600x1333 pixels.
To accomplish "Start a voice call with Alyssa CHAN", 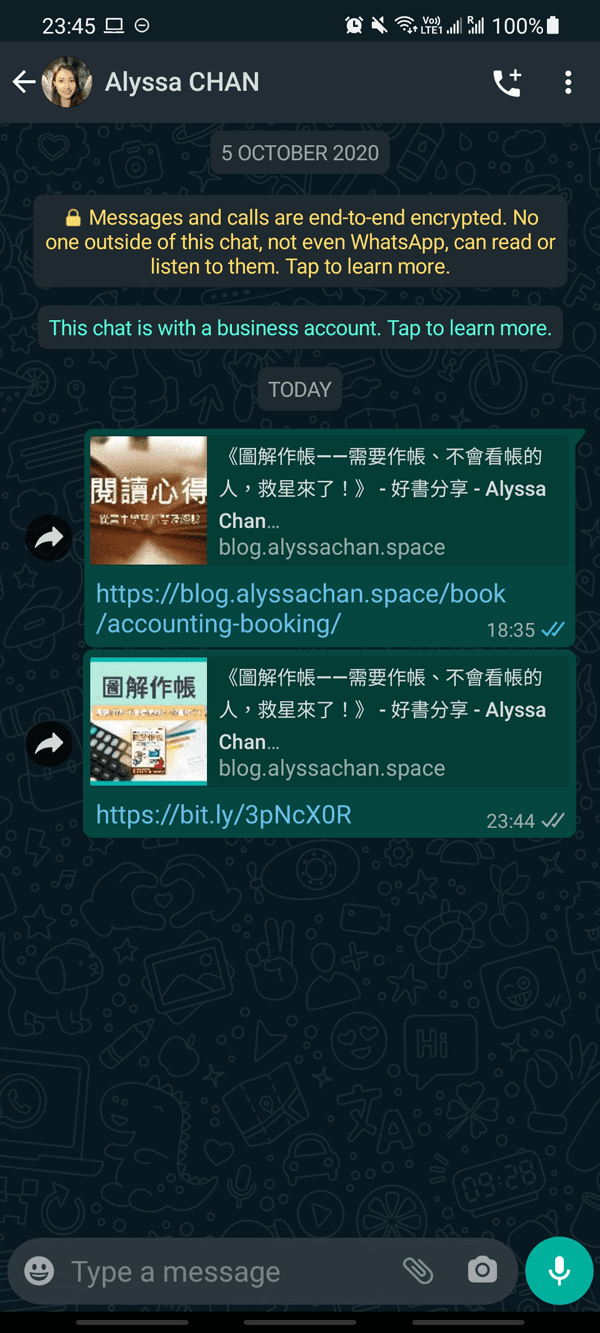I will tap(507, 83).
